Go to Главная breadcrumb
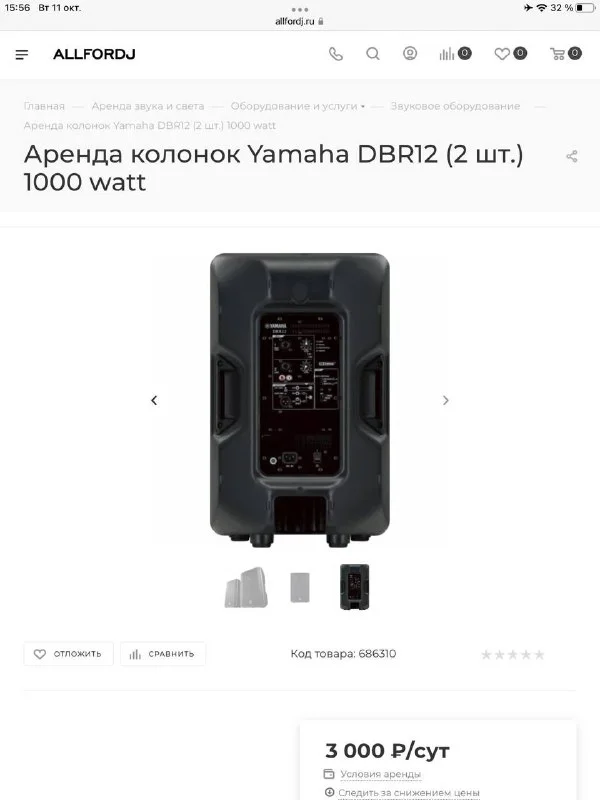The width and height of the screenshot is (600, 800). click(x=44, y=106)
